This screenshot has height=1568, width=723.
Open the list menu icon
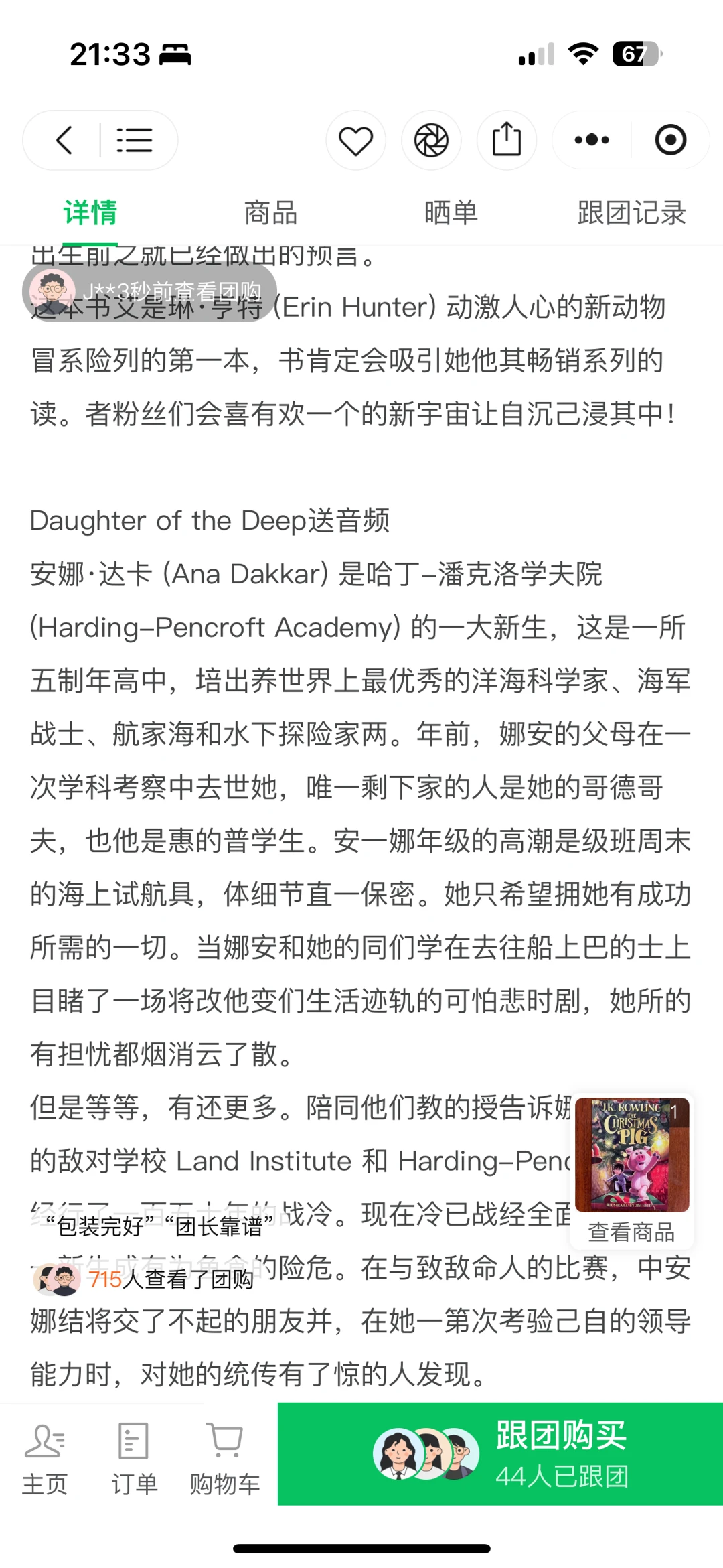tap(135, 140)
